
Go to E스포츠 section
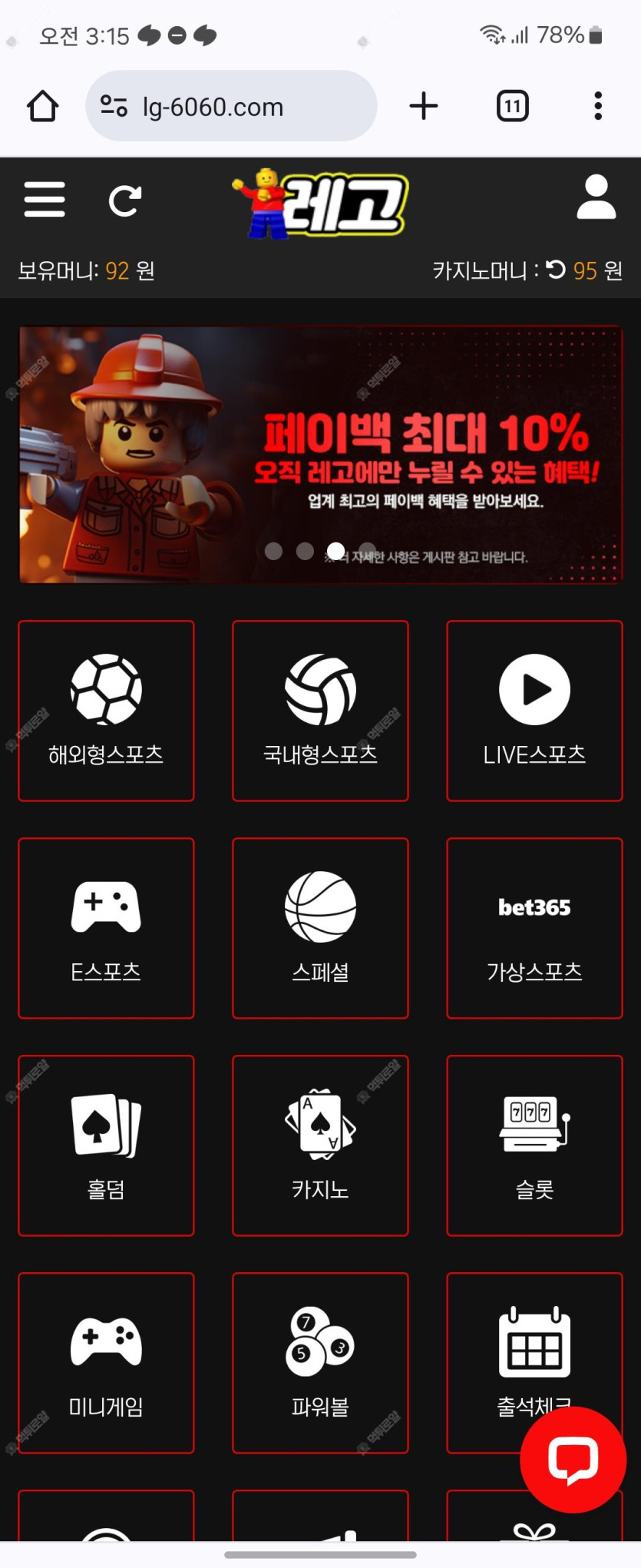click(x=106, y=928)
